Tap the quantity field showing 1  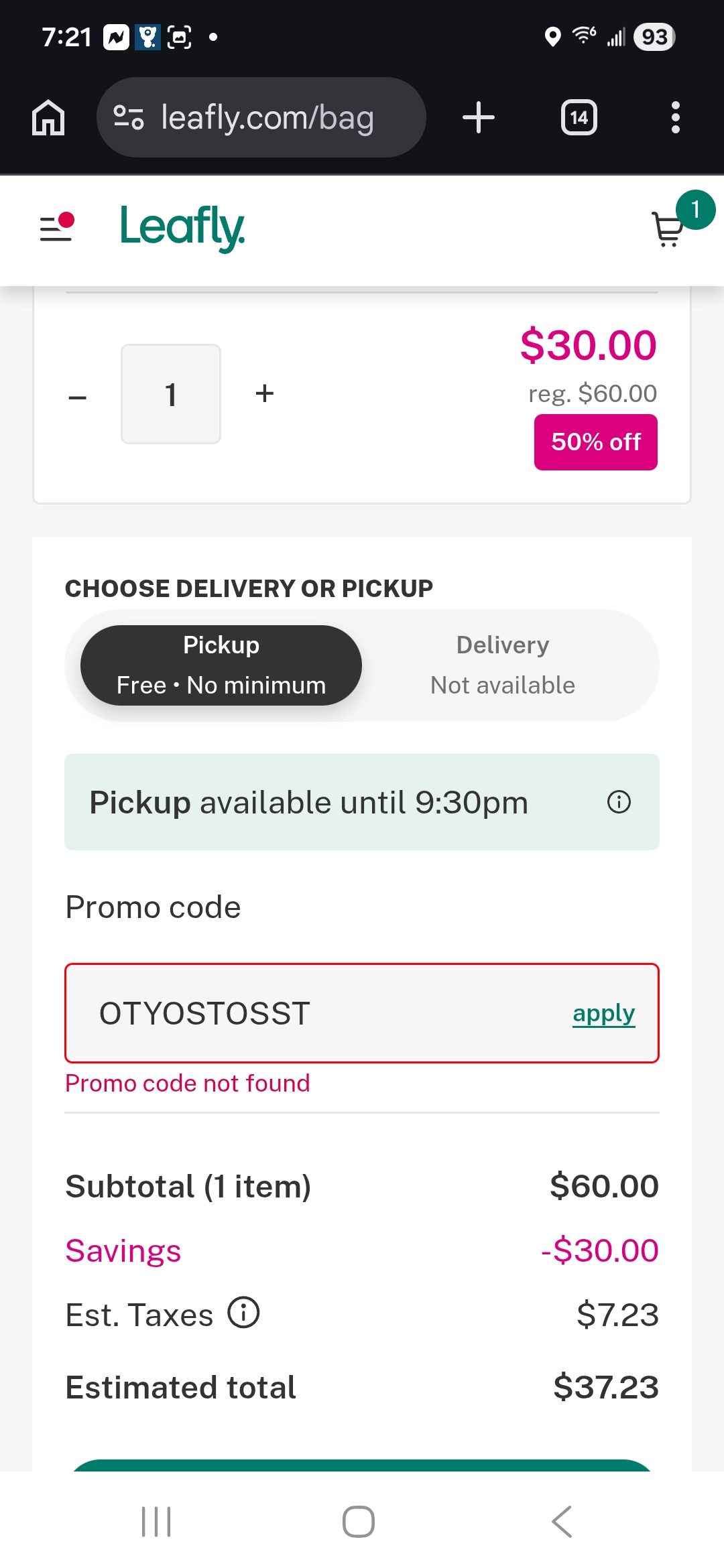coord(171,394)
